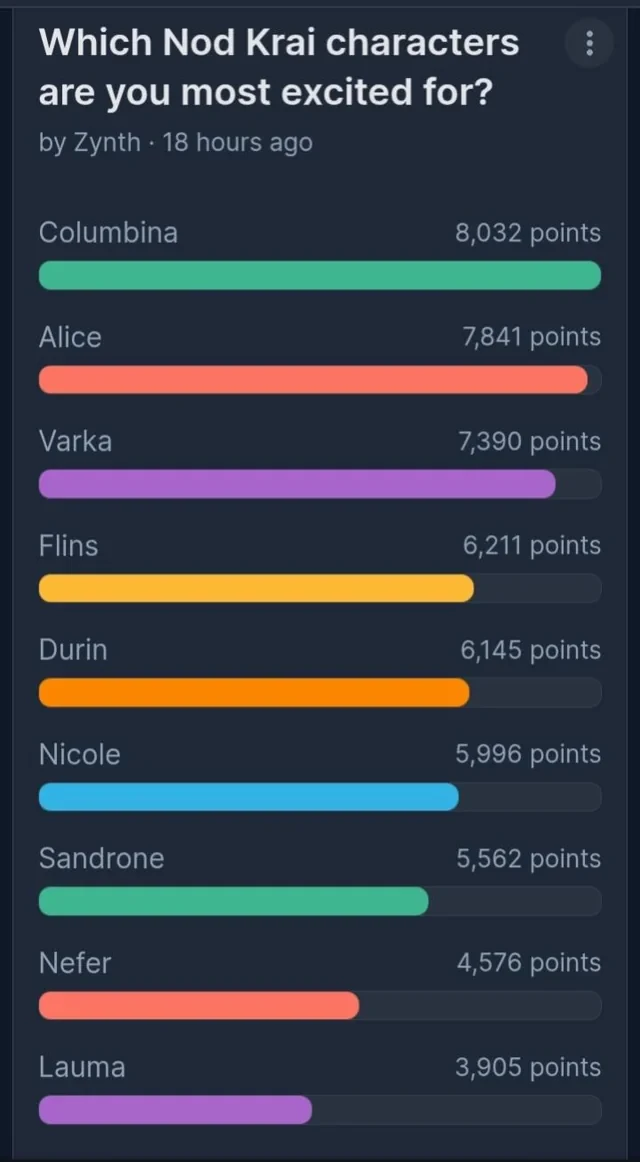Image resolution: width=640 pixels, height=1162 pixels.
Task: Open the poll's three-dot overflow menu
Action: click(x=590, y=44)
